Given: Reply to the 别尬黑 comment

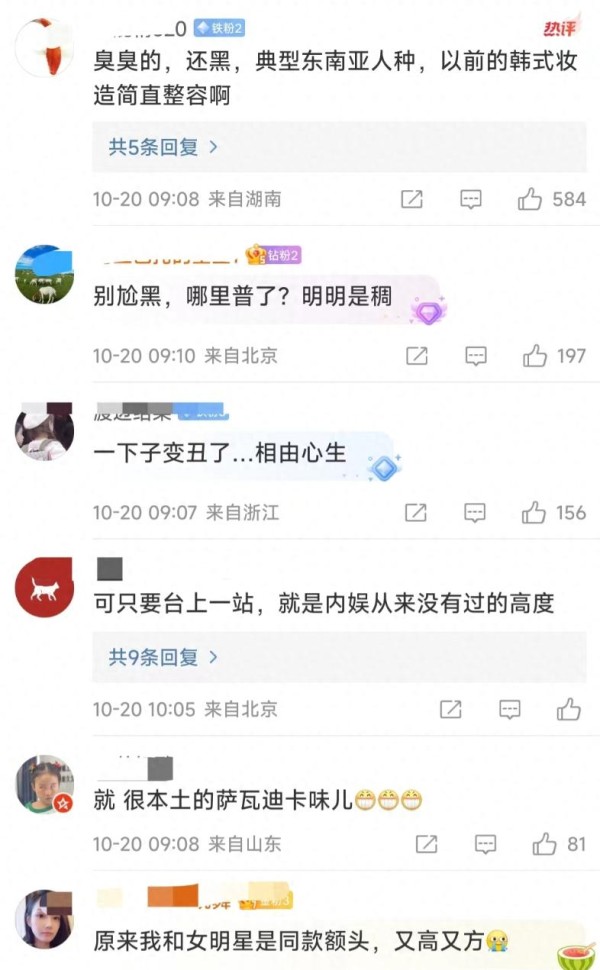Looking at the screenshot, I should [476, 355].
